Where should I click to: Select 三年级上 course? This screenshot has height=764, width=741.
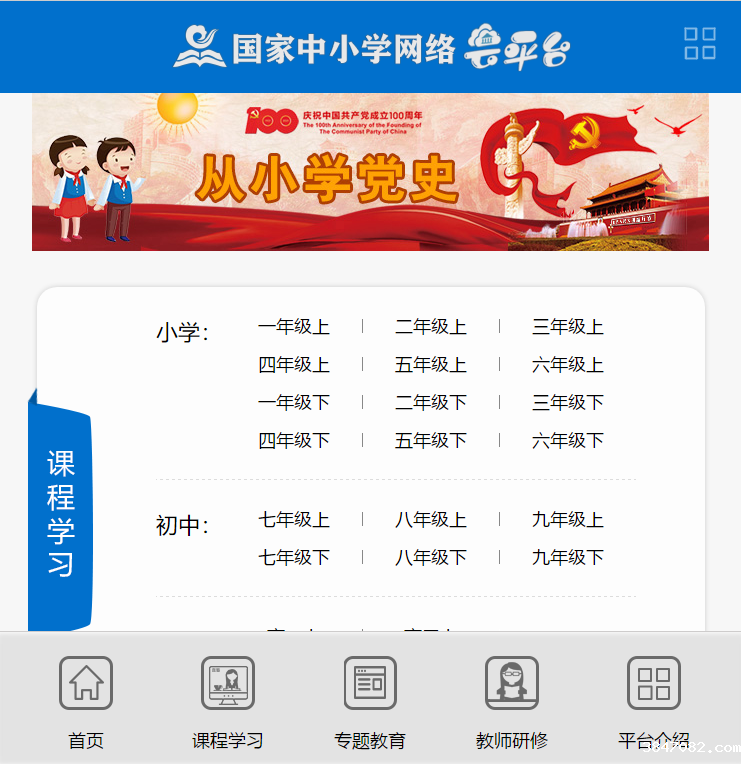point(567,327)
